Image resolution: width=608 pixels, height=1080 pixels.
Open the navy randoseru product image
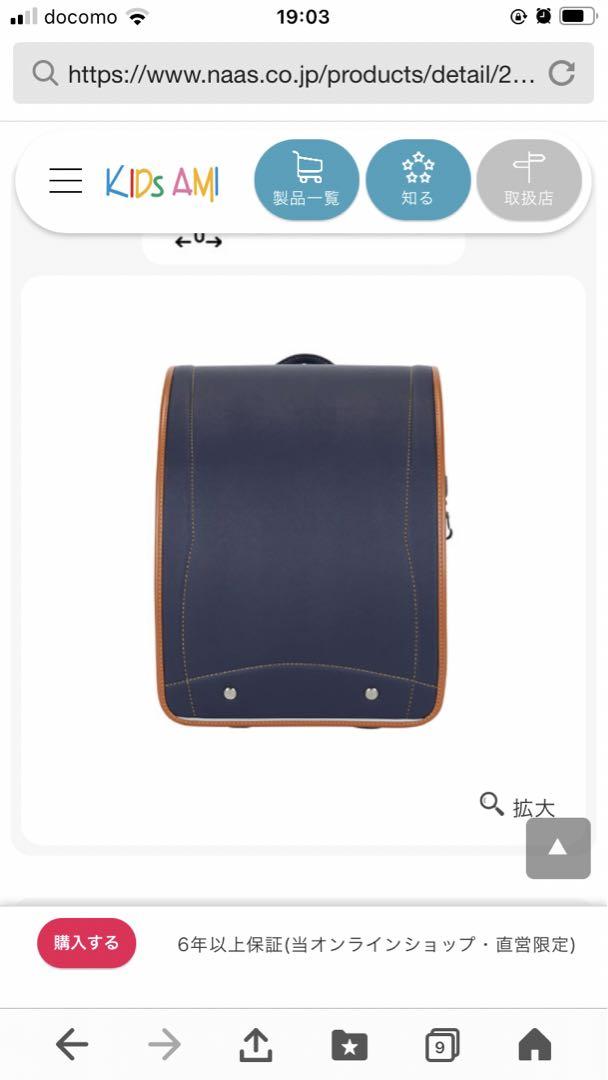pyautogui.click(x=303, y=541)
